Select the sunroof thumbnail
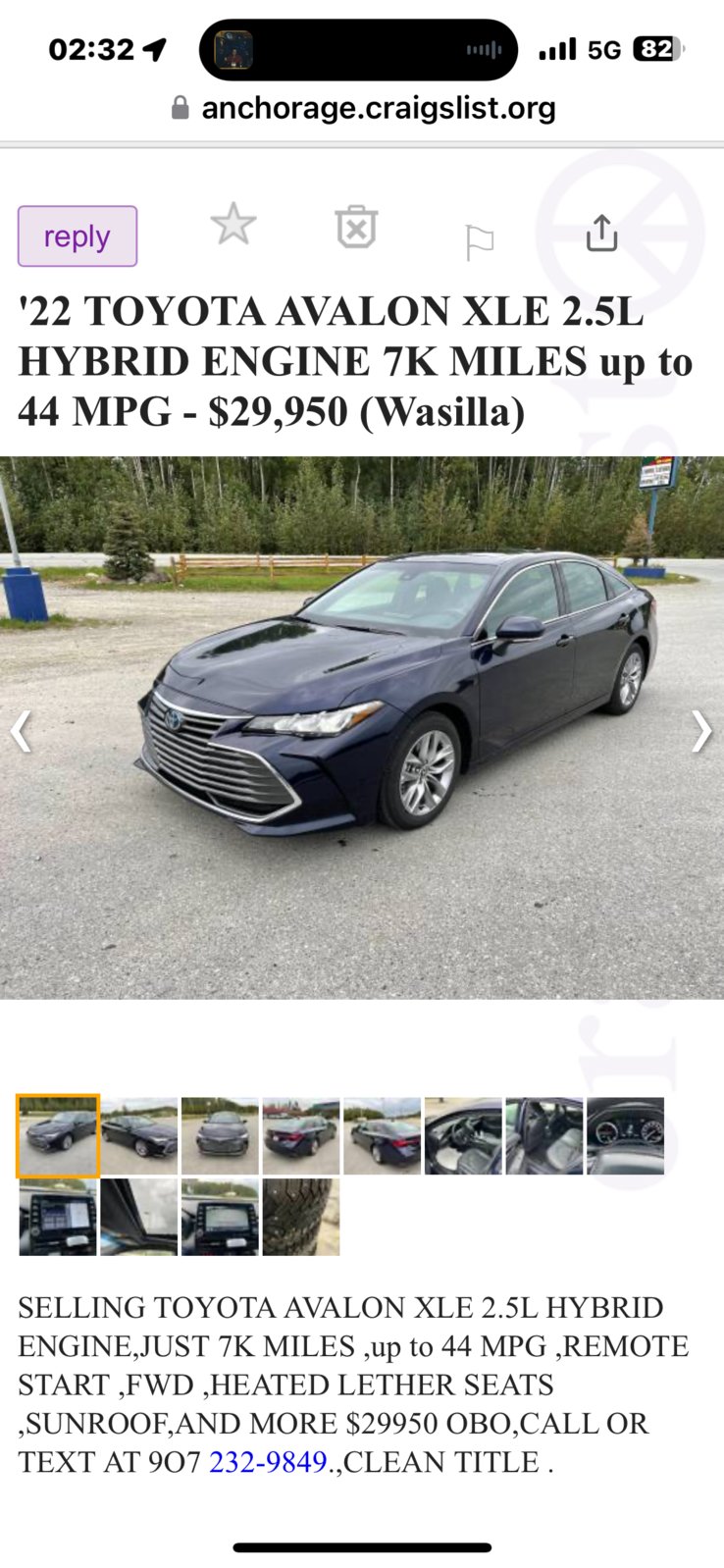Screen dimensions: 724x1568 139,1218
